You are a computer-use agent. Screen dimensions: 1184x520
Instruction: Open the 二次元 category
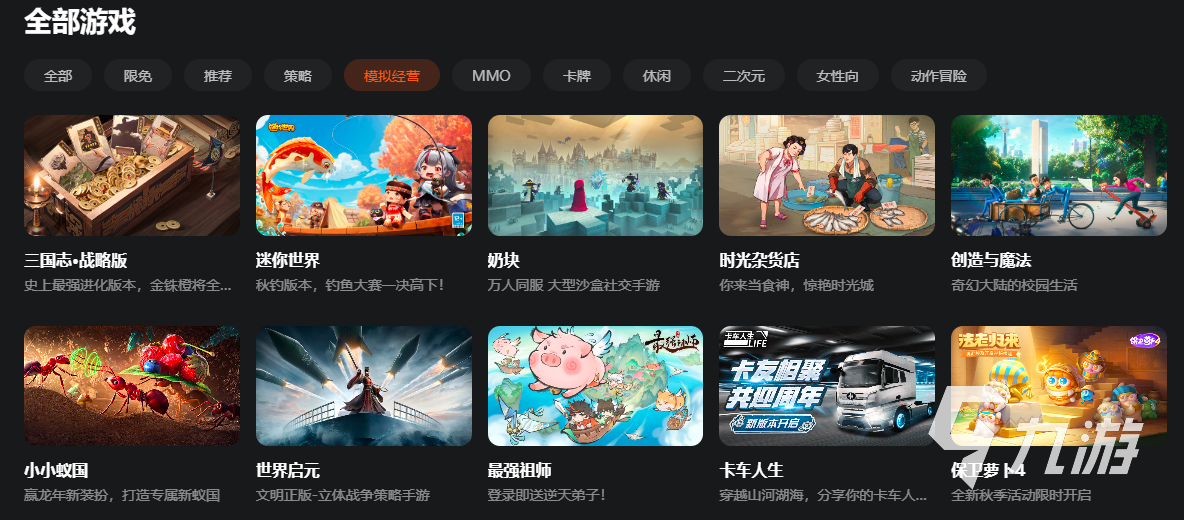[744, 76]
